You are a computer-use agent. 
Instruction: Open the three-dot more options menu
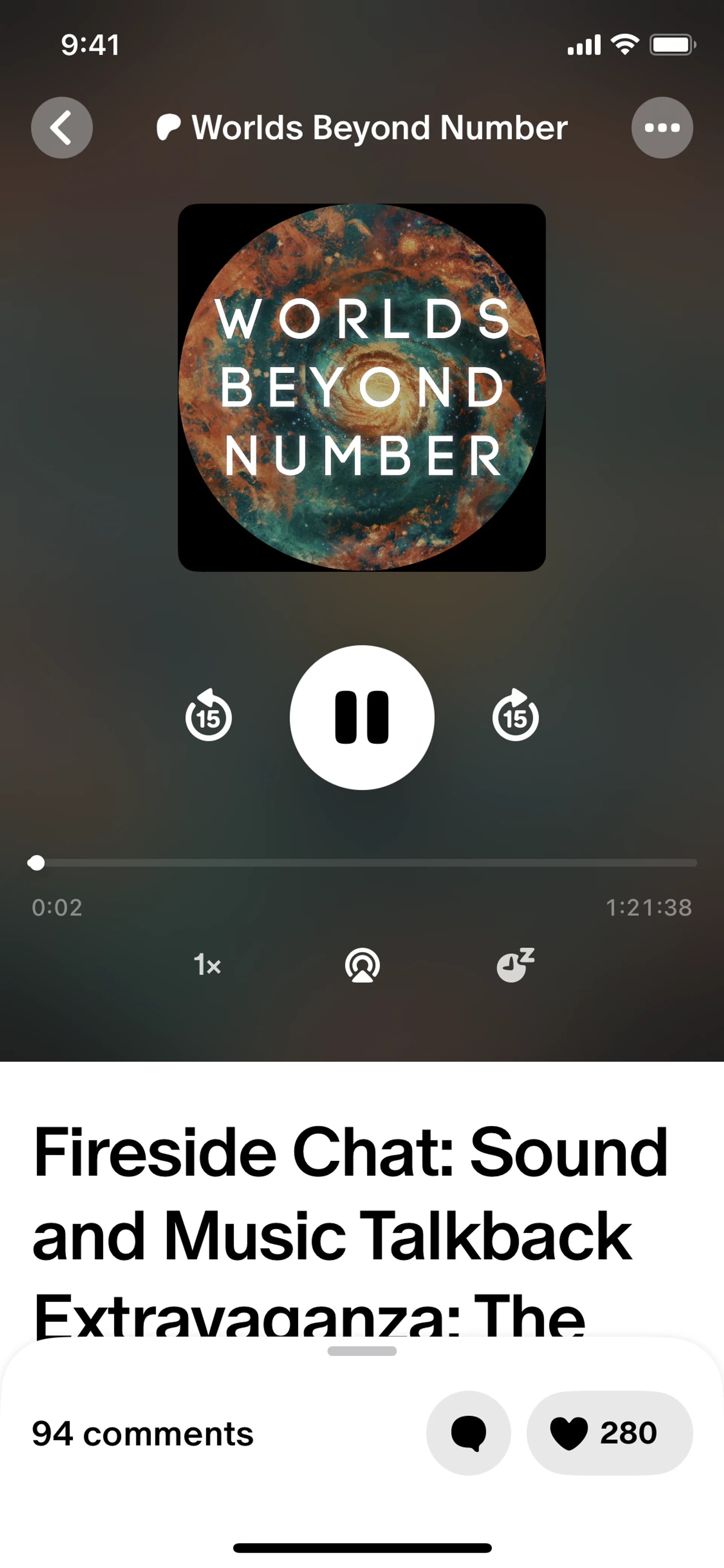661,127
